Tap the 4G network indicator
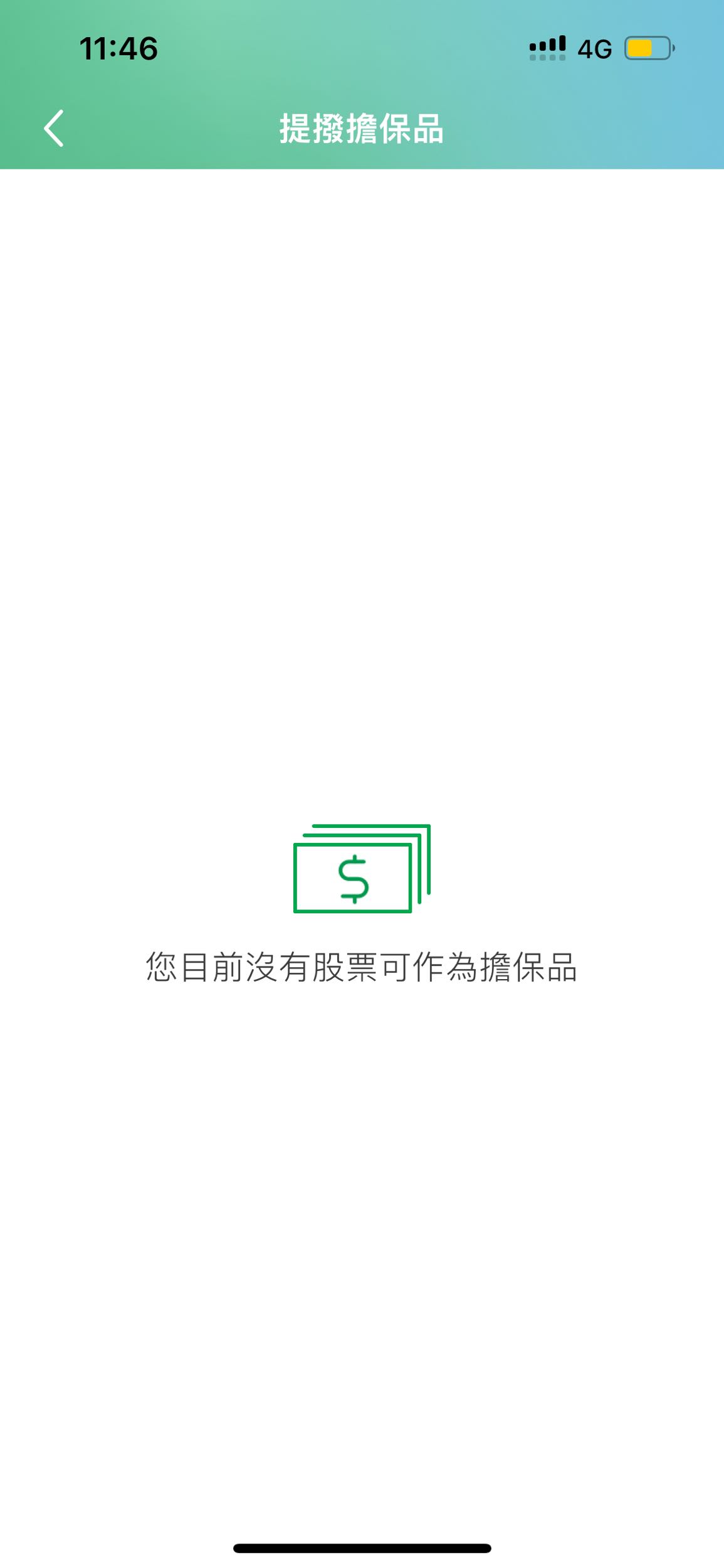This screenshot has height=1568, width=724. 594,50
